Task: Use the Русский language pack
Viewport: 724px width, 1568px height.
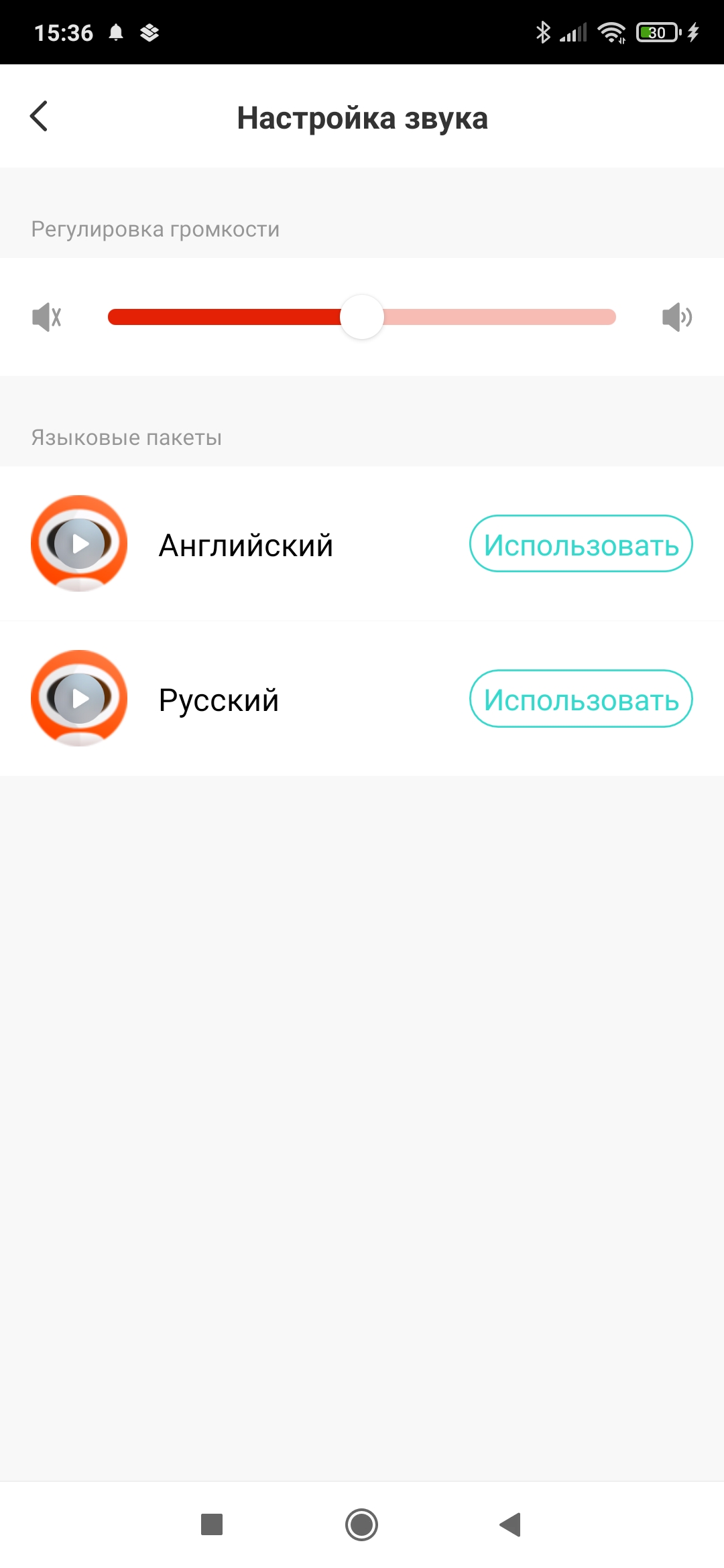Action: 581,698
